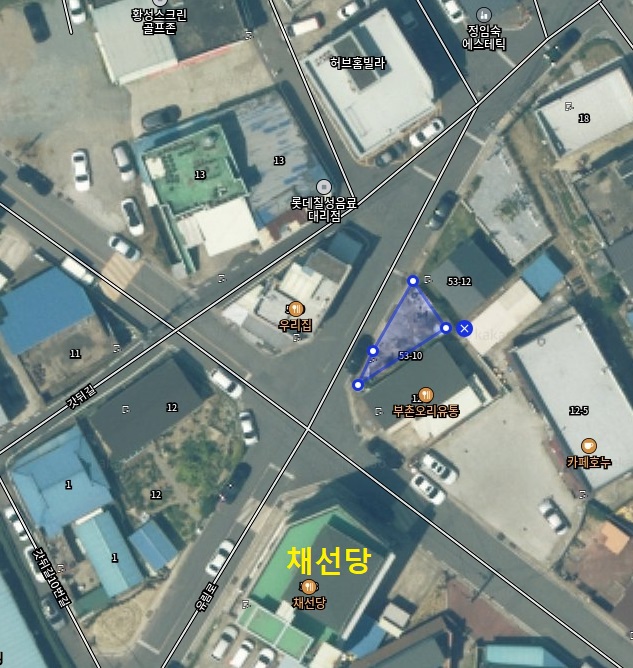
Task: Open the 정임숙 에스테틱 place marker
Action: (x=485, y=15)
